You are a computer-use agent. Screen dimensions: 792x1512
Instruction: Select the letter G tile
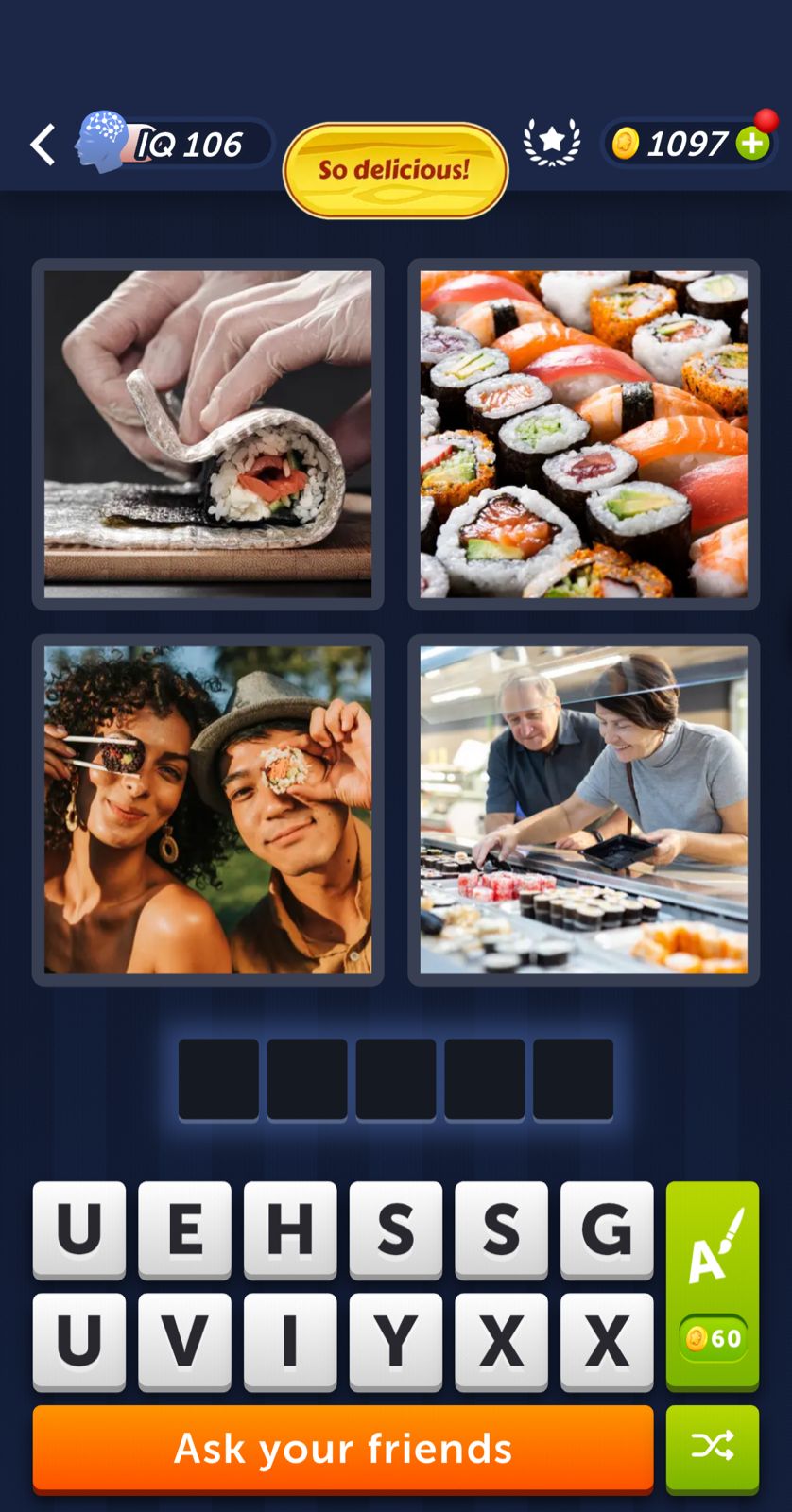click(x=607, y=1228)
